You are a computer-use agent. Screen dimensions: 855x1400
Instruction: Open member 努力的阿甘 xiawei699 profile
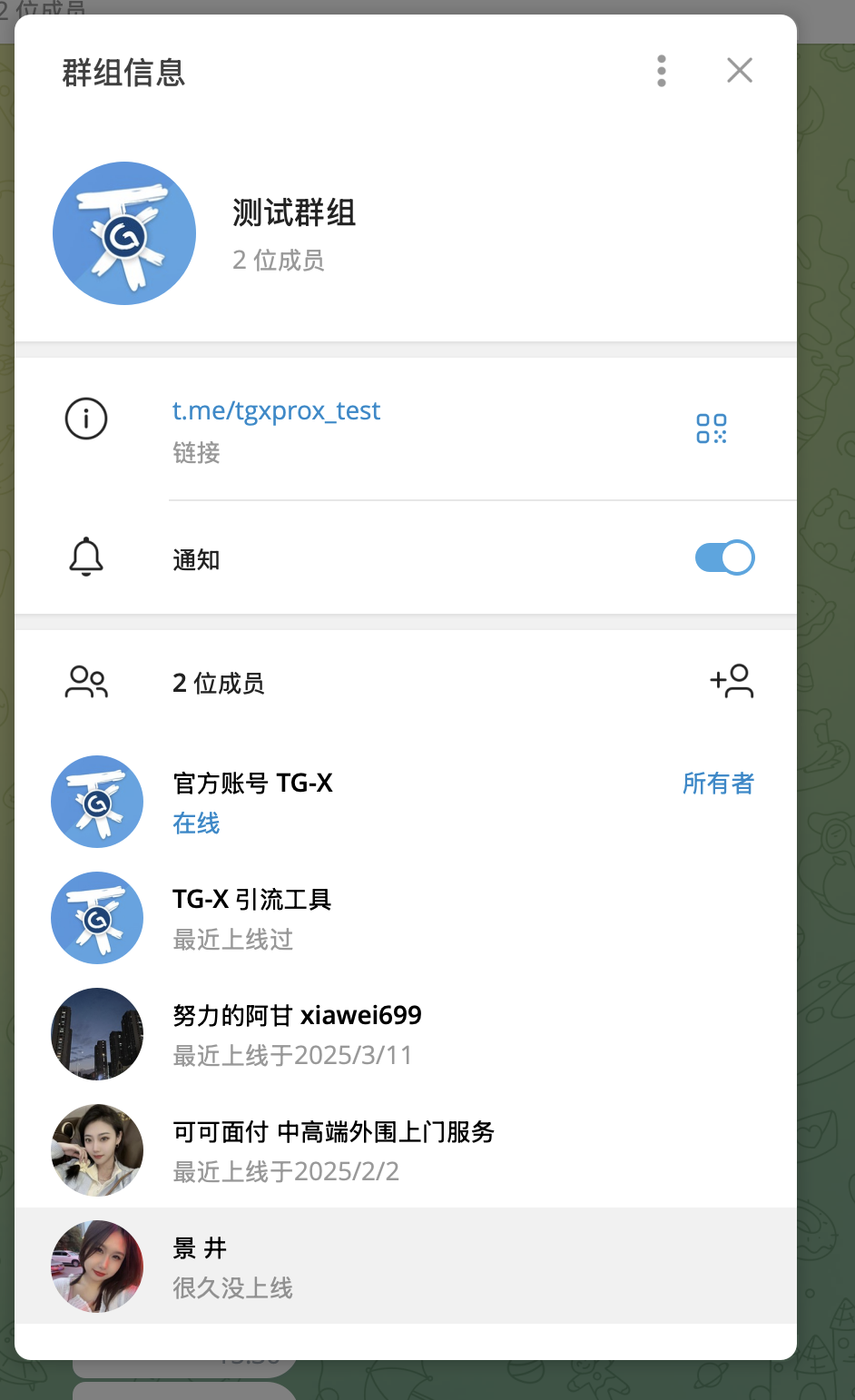pyautogui.click(x=406, y=1034)
